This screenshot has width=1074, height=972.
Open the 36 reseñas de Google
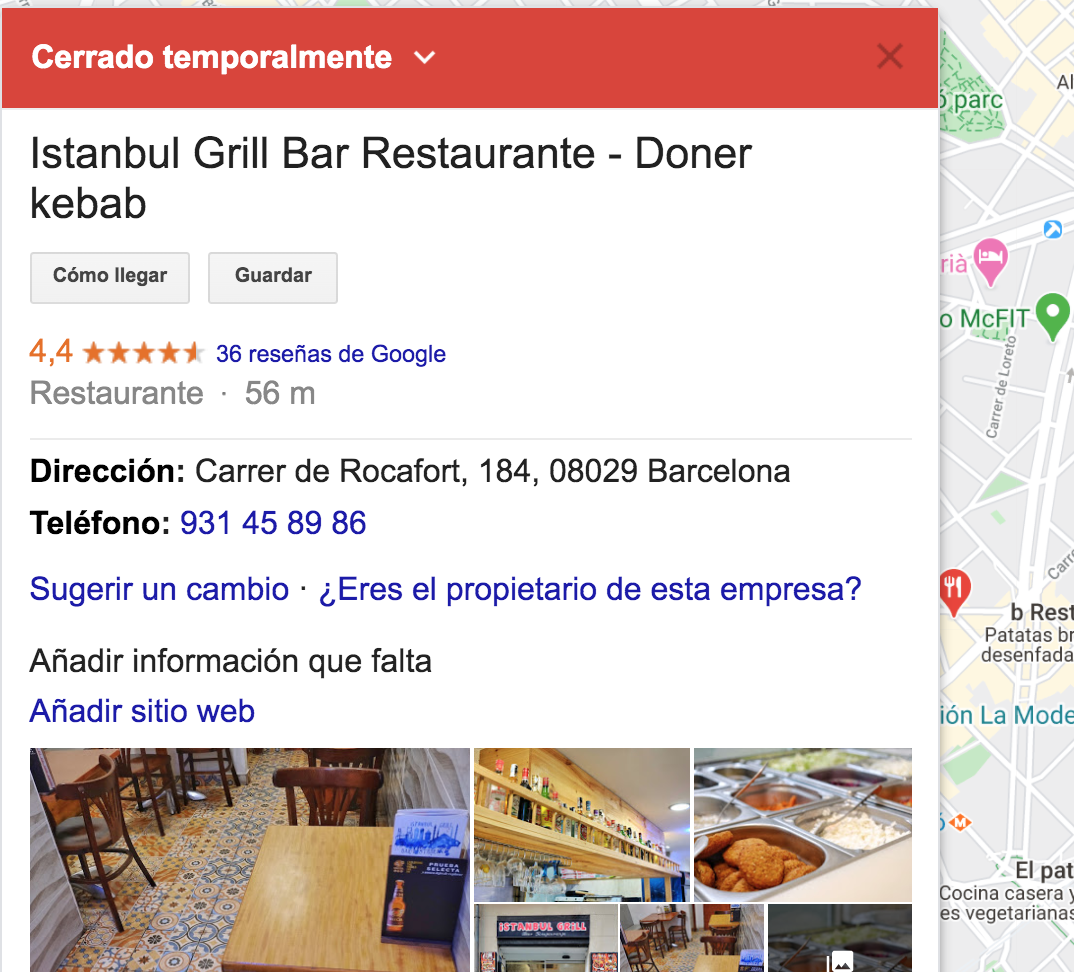(x=330, y=354)
